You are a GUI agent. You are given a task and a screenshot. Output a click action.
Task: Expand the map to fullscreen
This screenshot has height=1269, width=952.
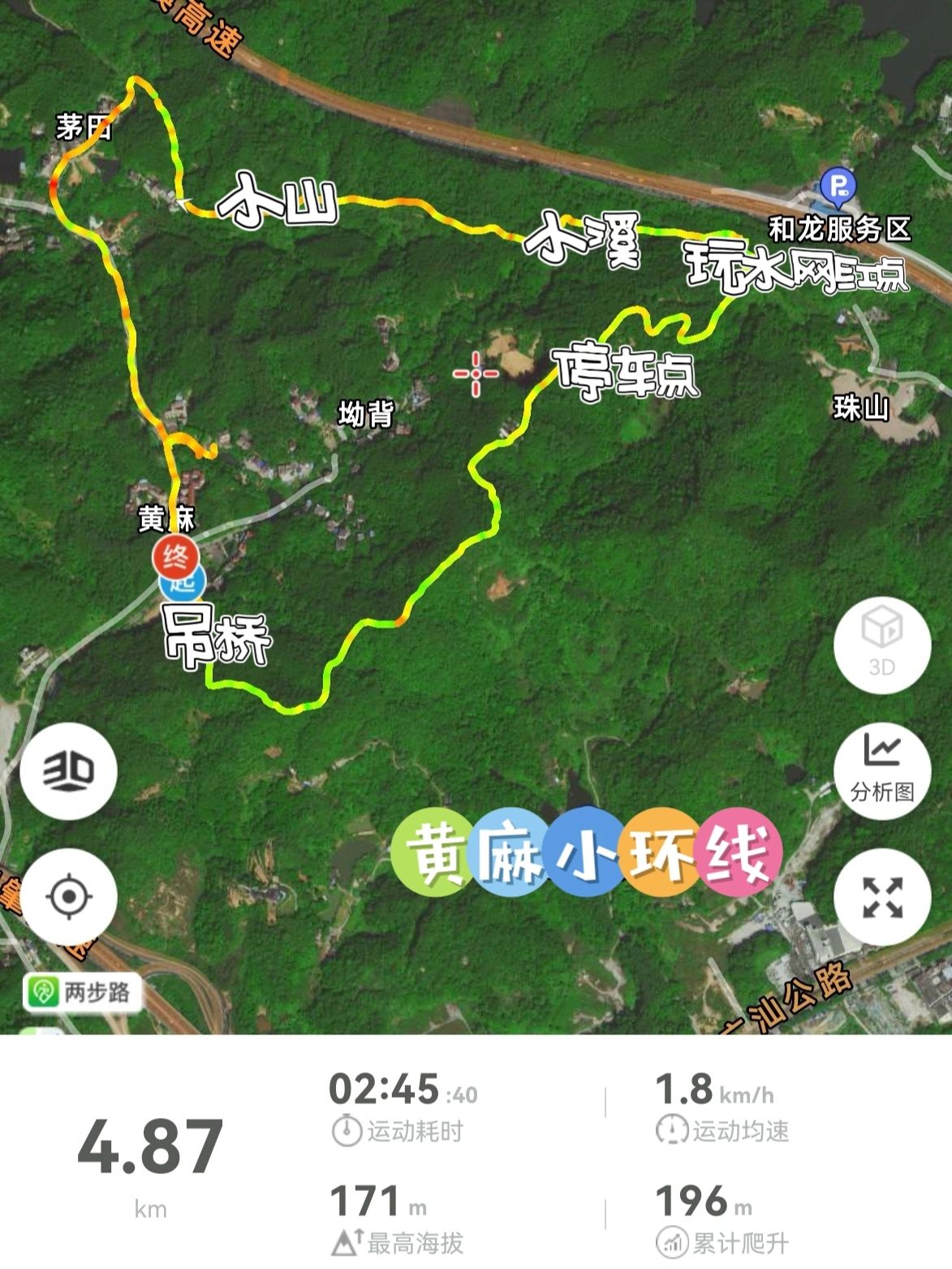(x=882, y=896)
